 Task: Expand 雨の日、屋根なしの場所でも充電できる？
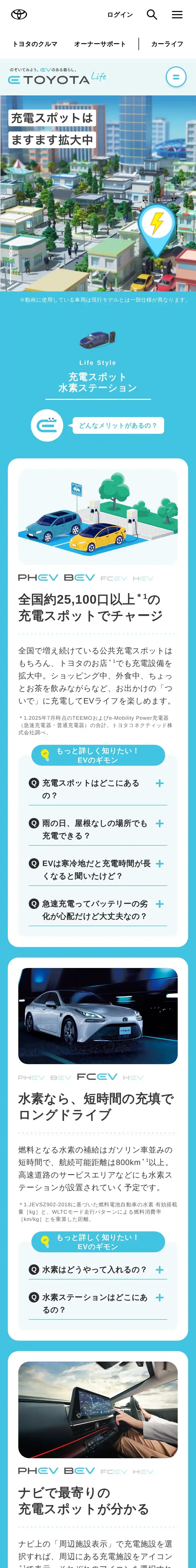click(x=97, y=828)
